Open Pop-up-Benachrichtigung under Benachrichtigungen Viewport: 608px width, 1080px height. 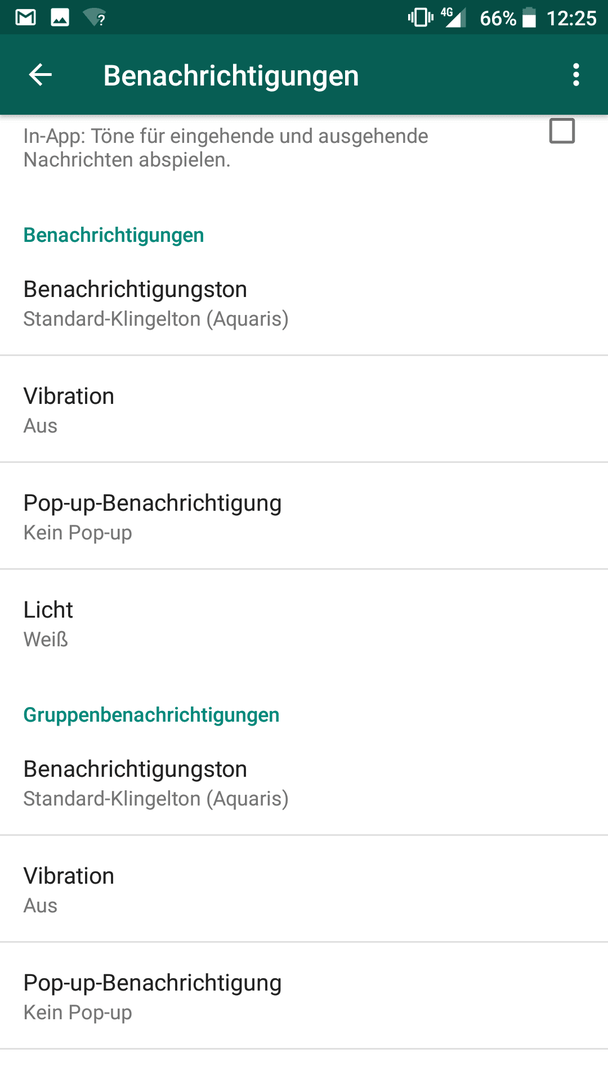coord(304,516)
